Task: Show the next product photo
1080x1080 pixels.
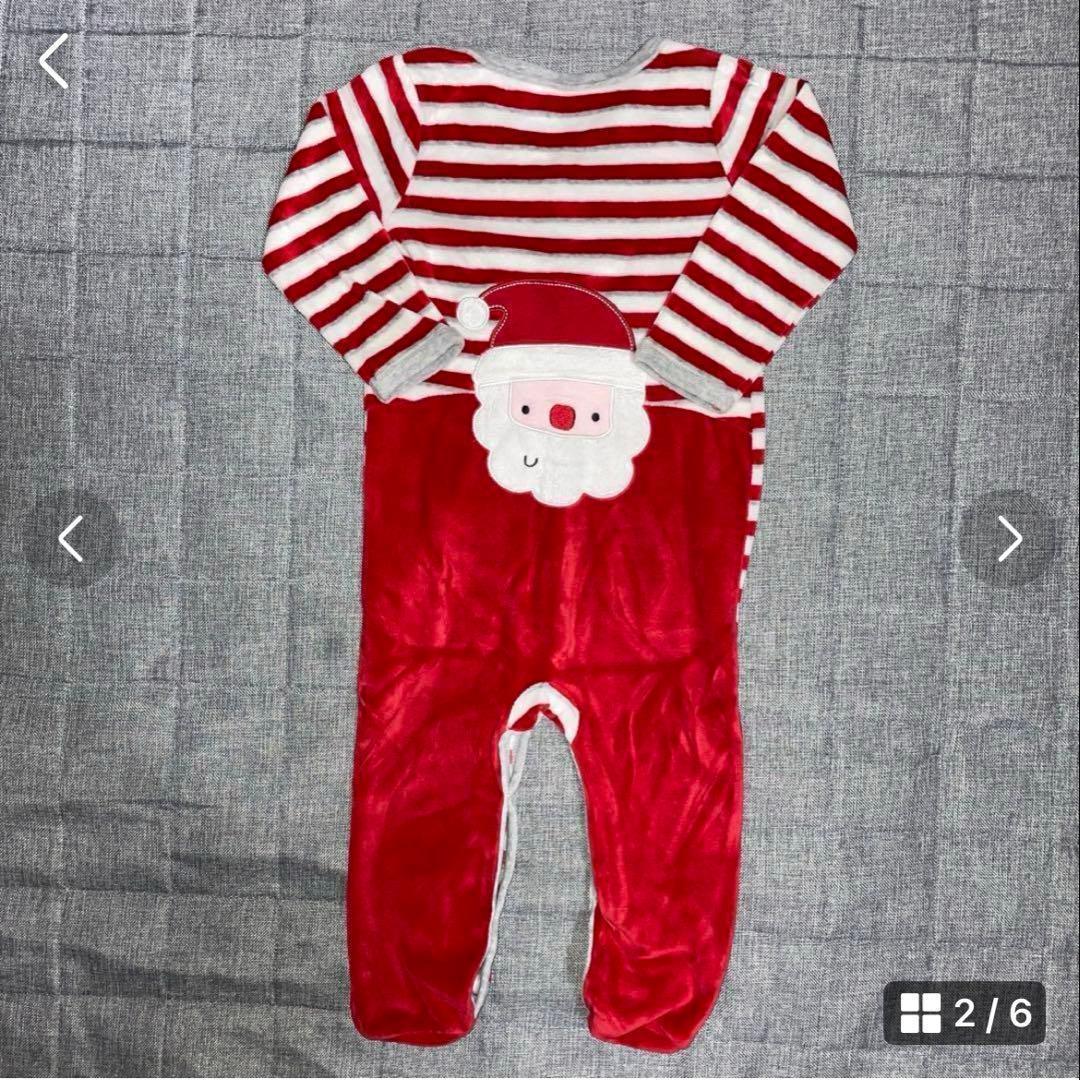Action: point(1009,540)
